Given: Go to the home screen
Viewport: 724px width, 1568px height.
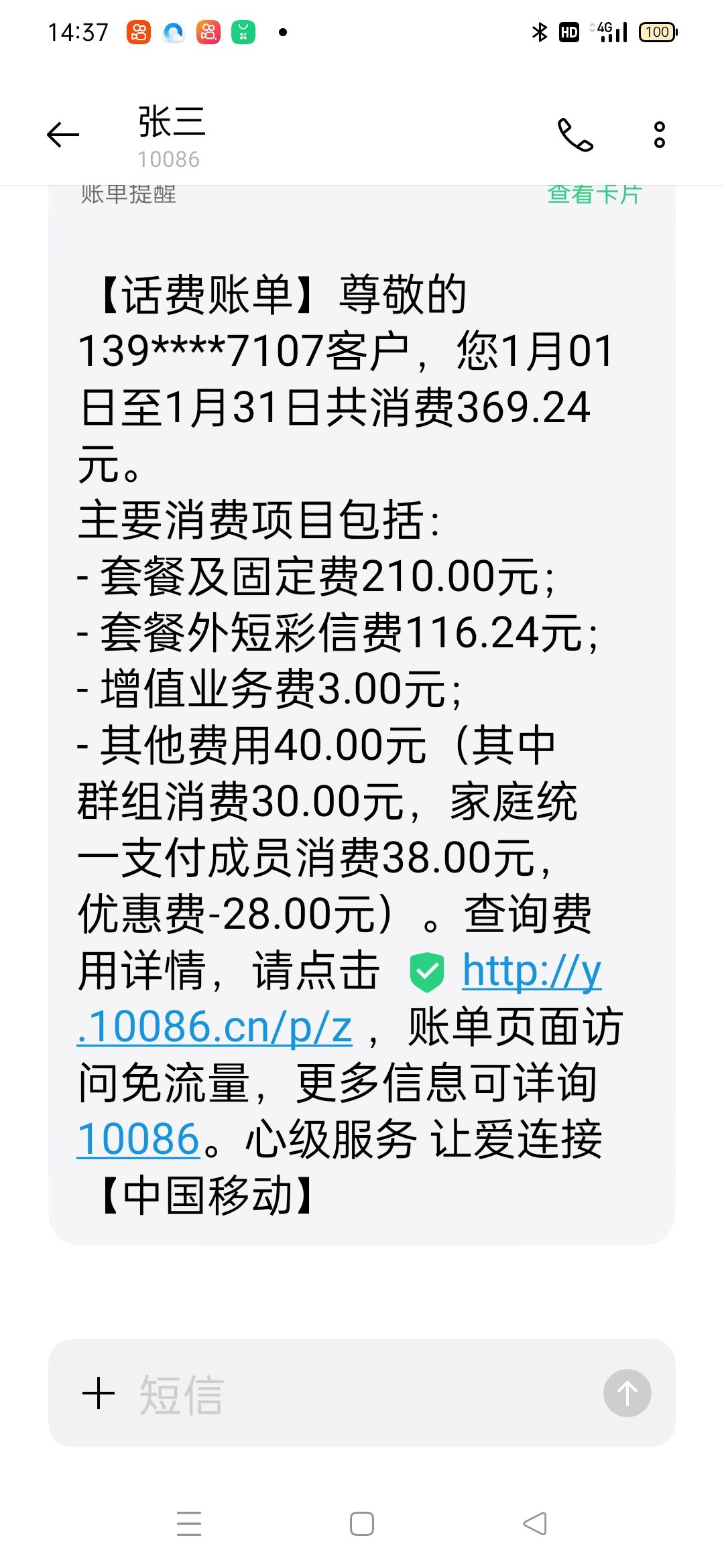Looking at the screenshot, I should click(362, 1523).
